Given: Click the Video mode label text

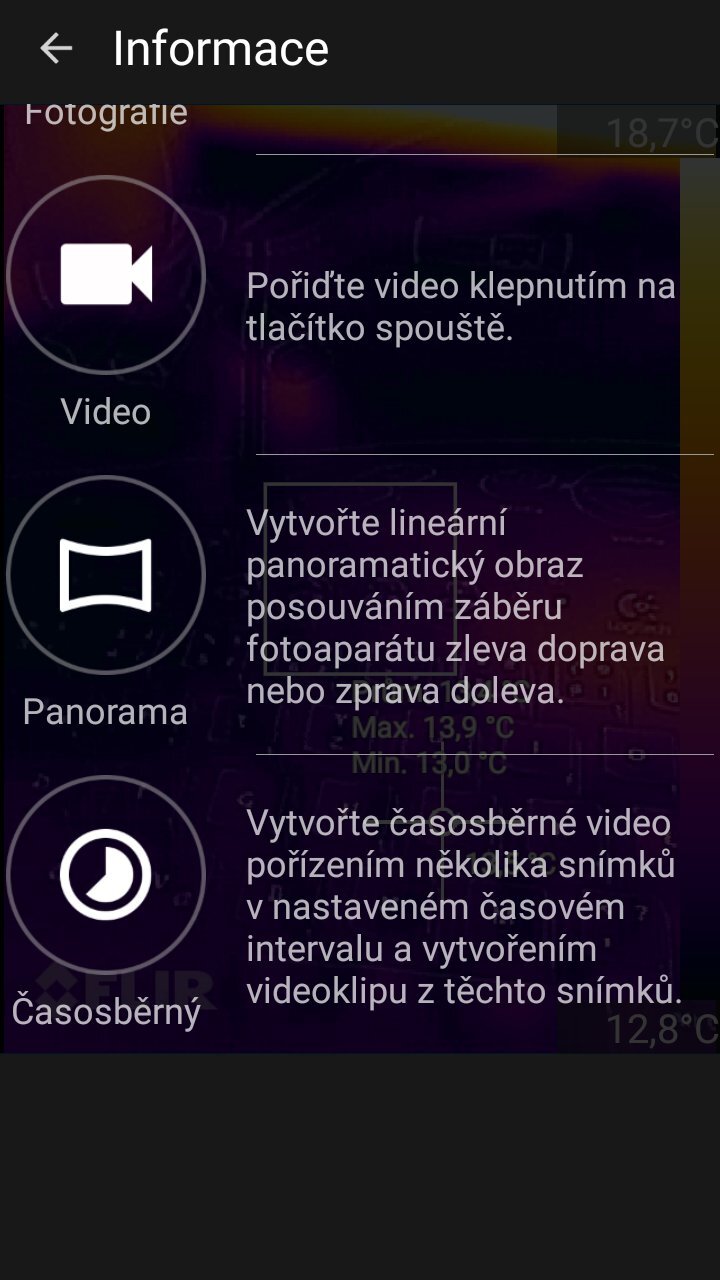Looking at the screenshot, I should click(106, 411).
